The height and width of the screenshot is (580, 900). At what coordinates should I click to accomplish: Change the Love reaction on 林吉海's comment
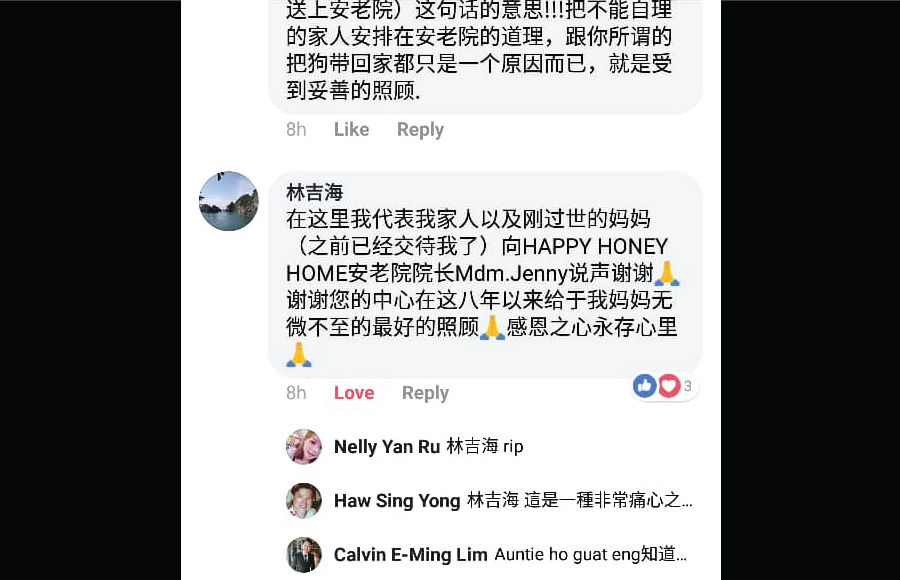pos(354,393)
